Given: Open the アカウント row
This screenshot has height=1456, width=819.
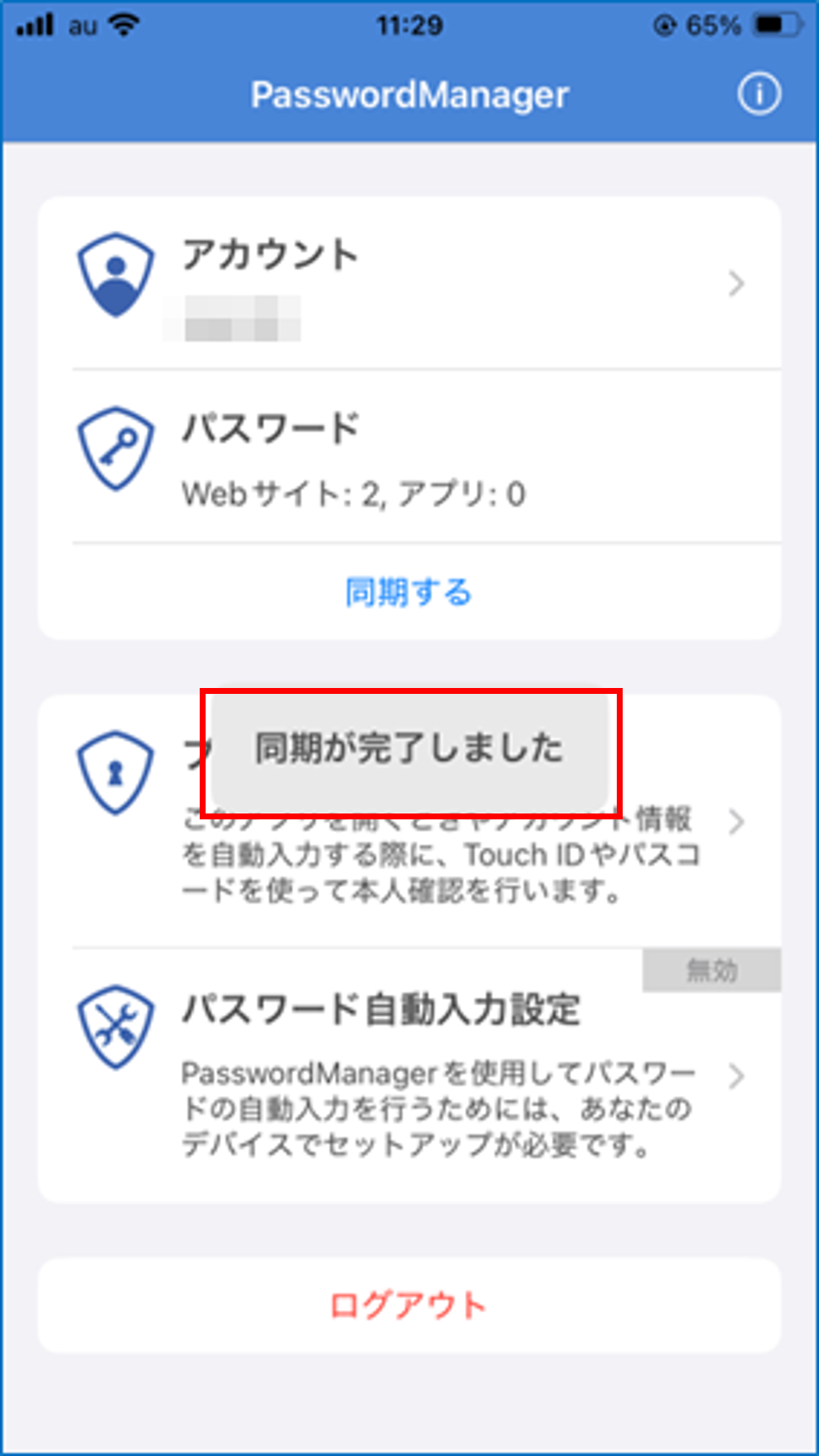Looking at the screenshot, I should click(409, 283).
